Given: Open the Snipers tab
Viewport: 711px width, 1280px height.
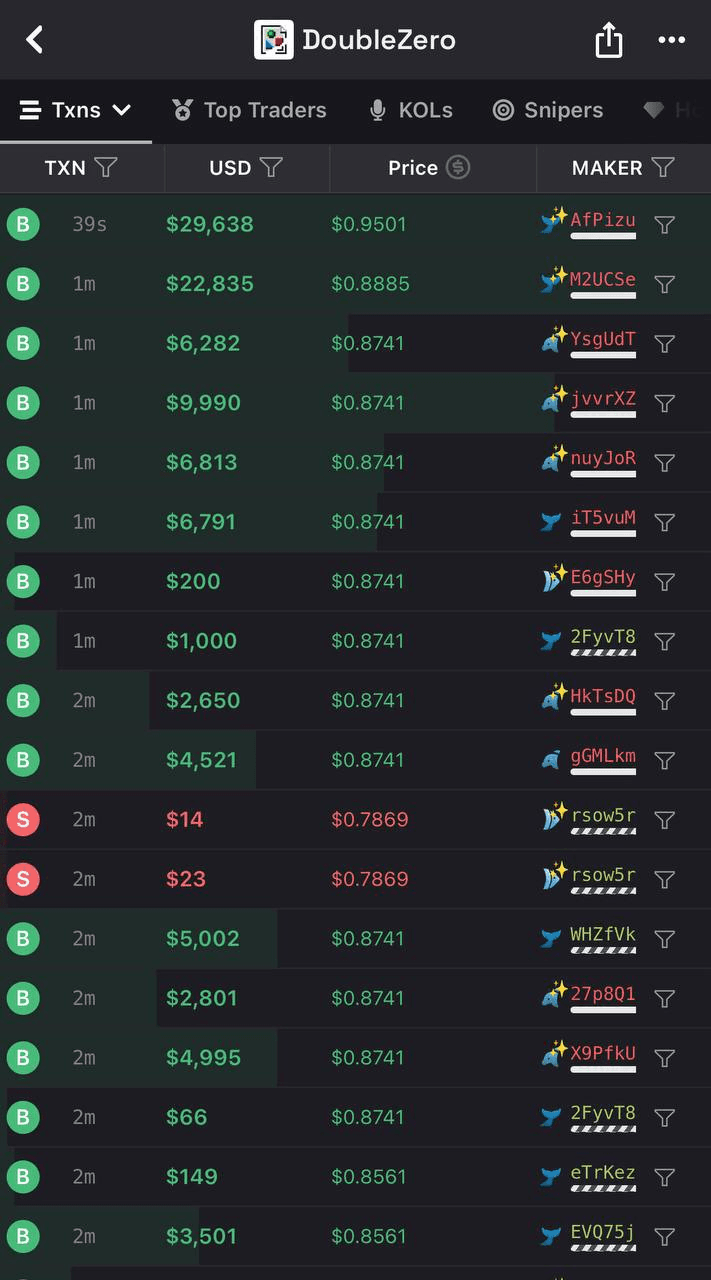Looking at the screenshot, I should point(548,110).
